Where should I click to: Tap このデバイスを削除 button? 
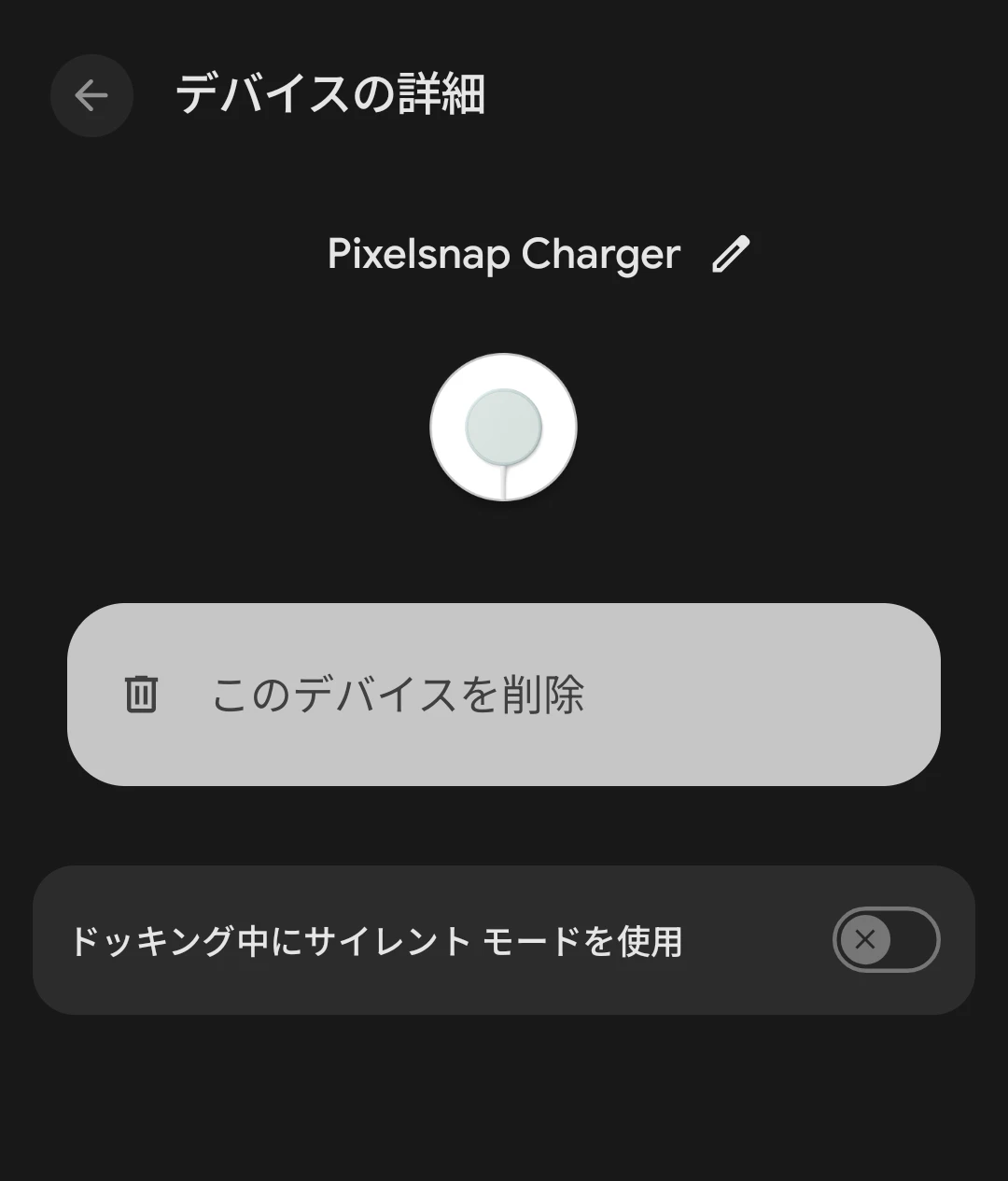pos(503,695)
